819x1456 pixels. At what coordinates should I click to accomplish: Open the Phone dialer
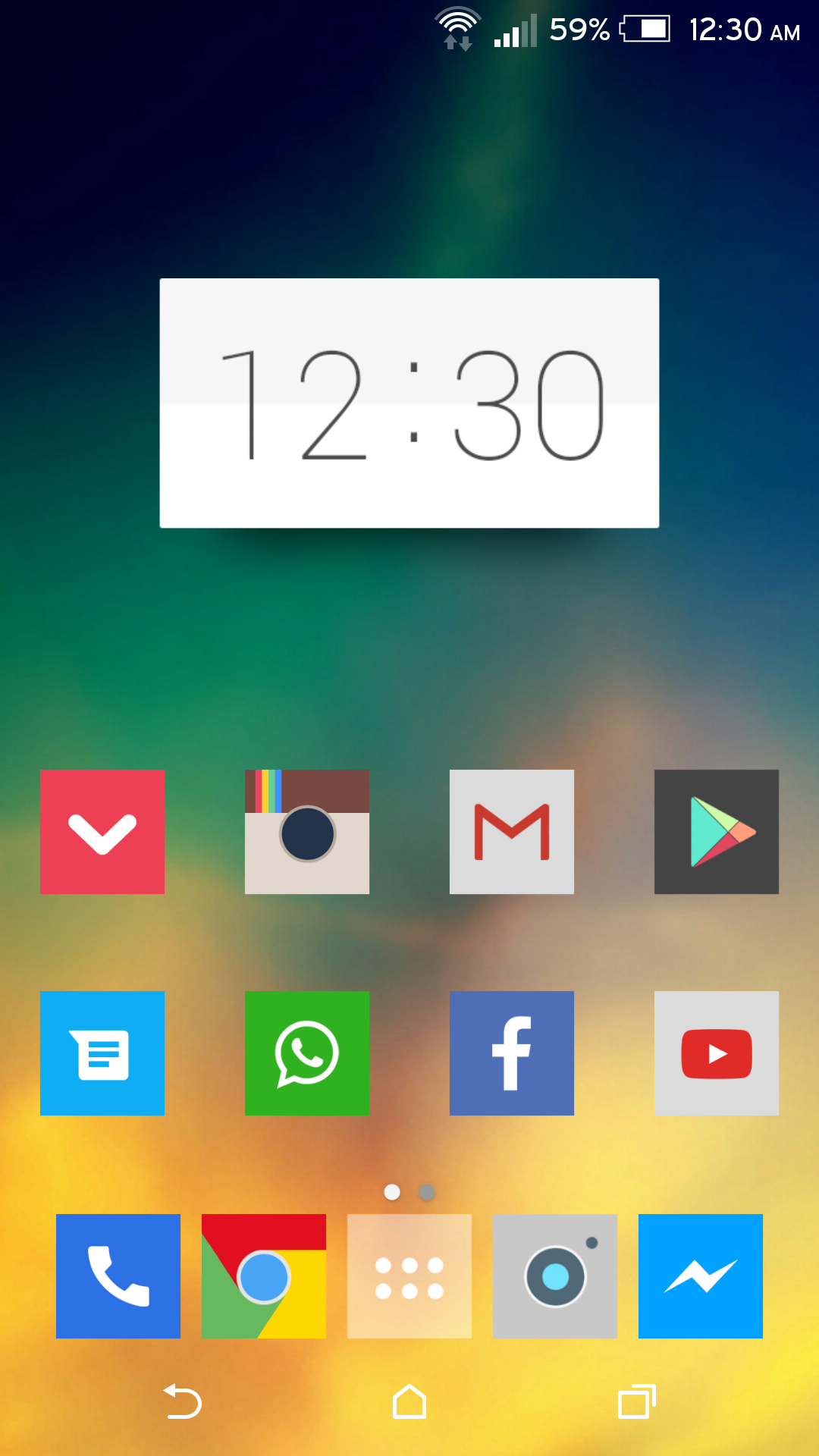[118, 1276]
